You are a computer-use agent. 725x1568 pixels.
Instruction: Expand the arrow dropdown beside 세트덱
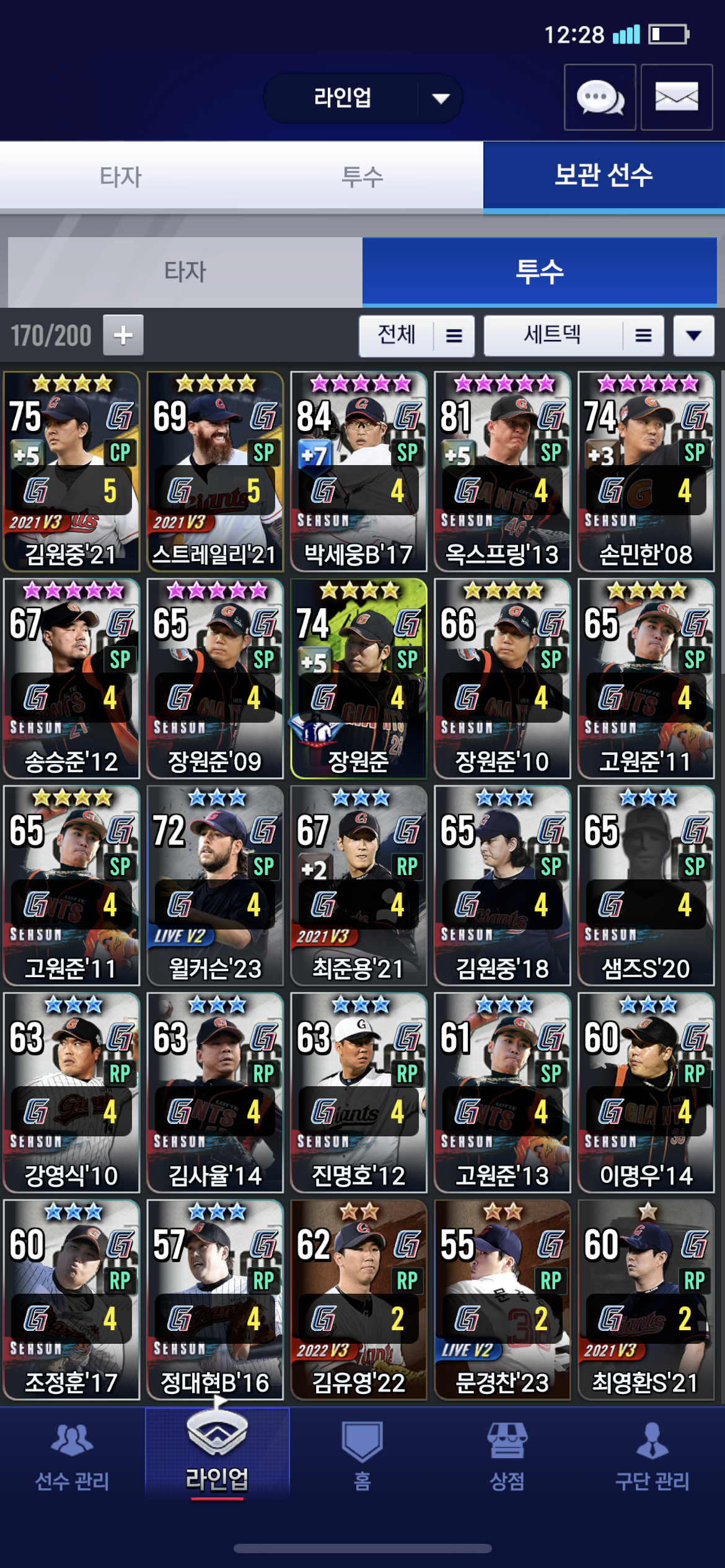coord(693,336)
